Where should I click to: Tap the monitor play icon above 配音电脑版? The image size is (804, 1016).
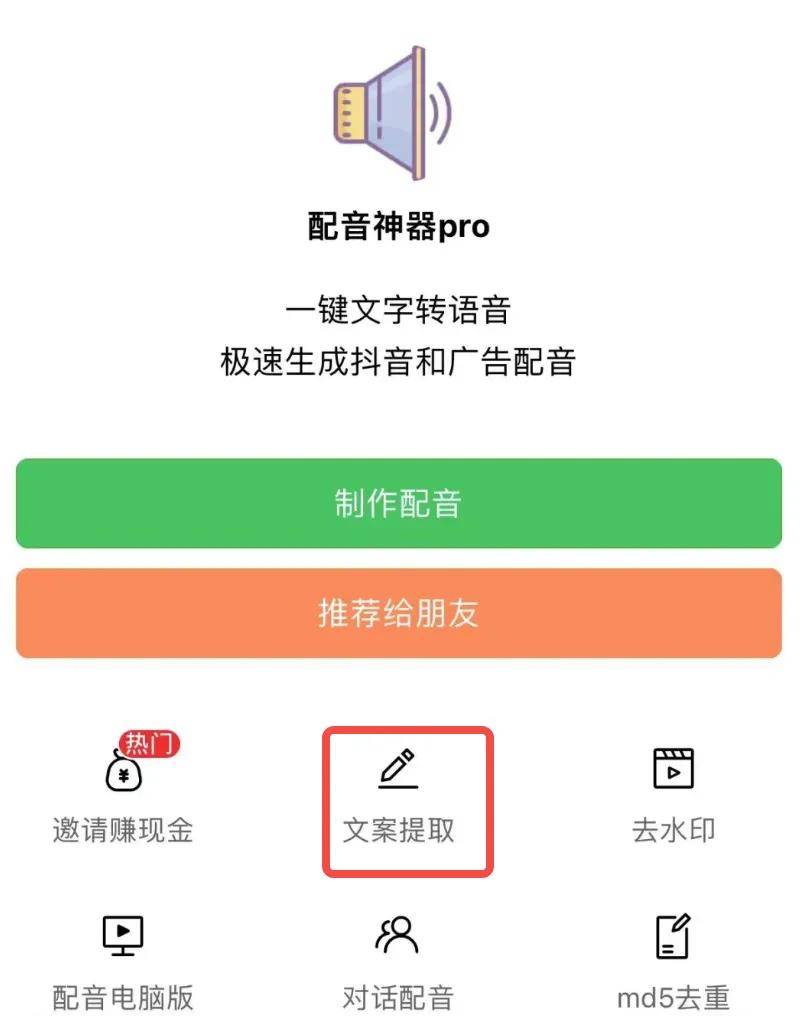pos(120,935)
